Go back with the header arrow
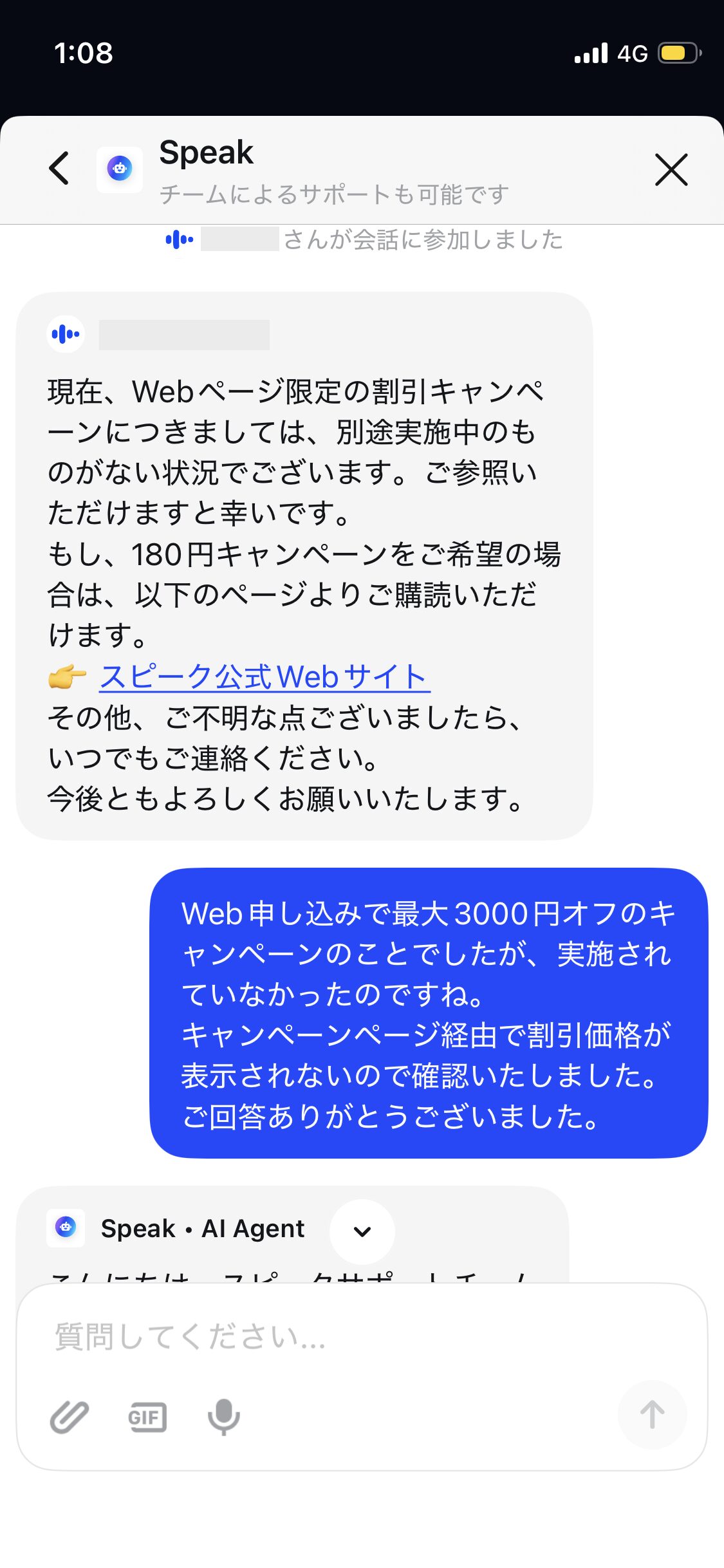 (59, 169)
